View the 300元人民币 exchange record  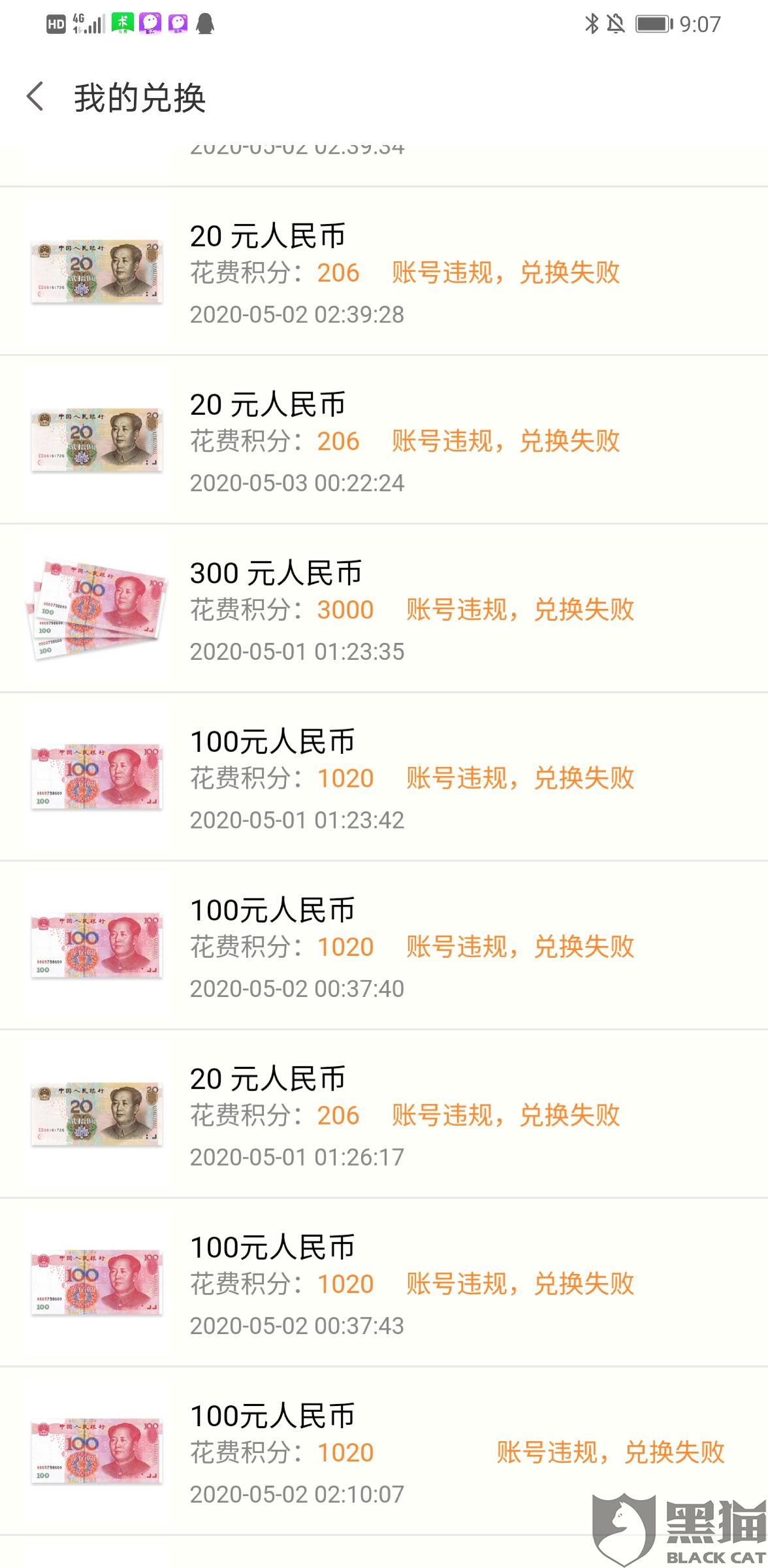click(384, 610)
